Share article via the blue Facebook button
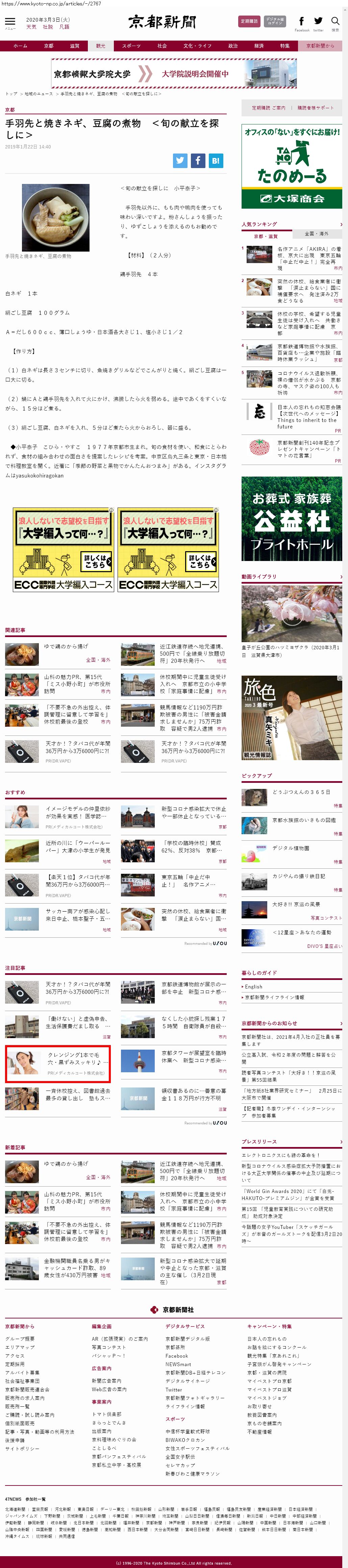 point(198,161)
